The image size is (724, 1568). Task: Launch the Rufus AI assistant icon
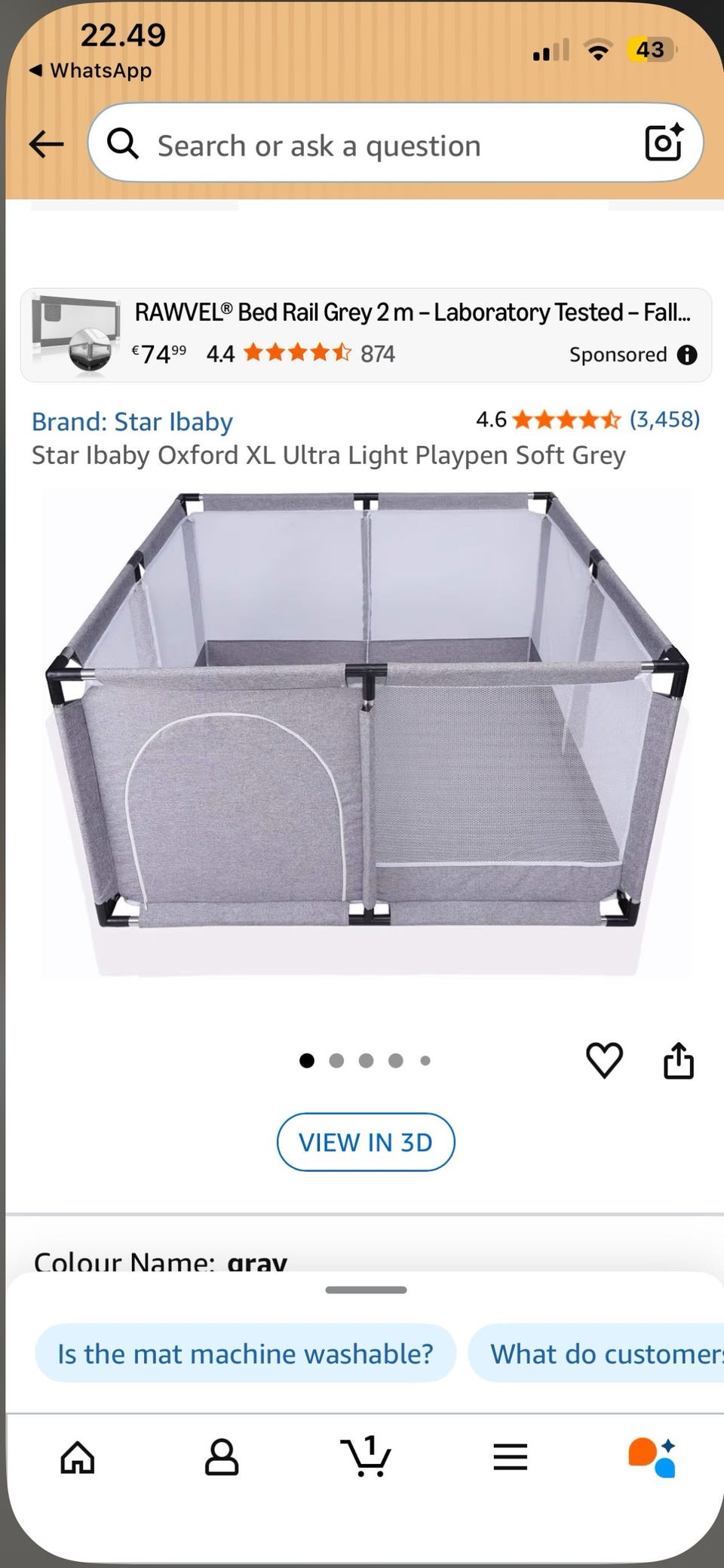[x=652, y=1457]
